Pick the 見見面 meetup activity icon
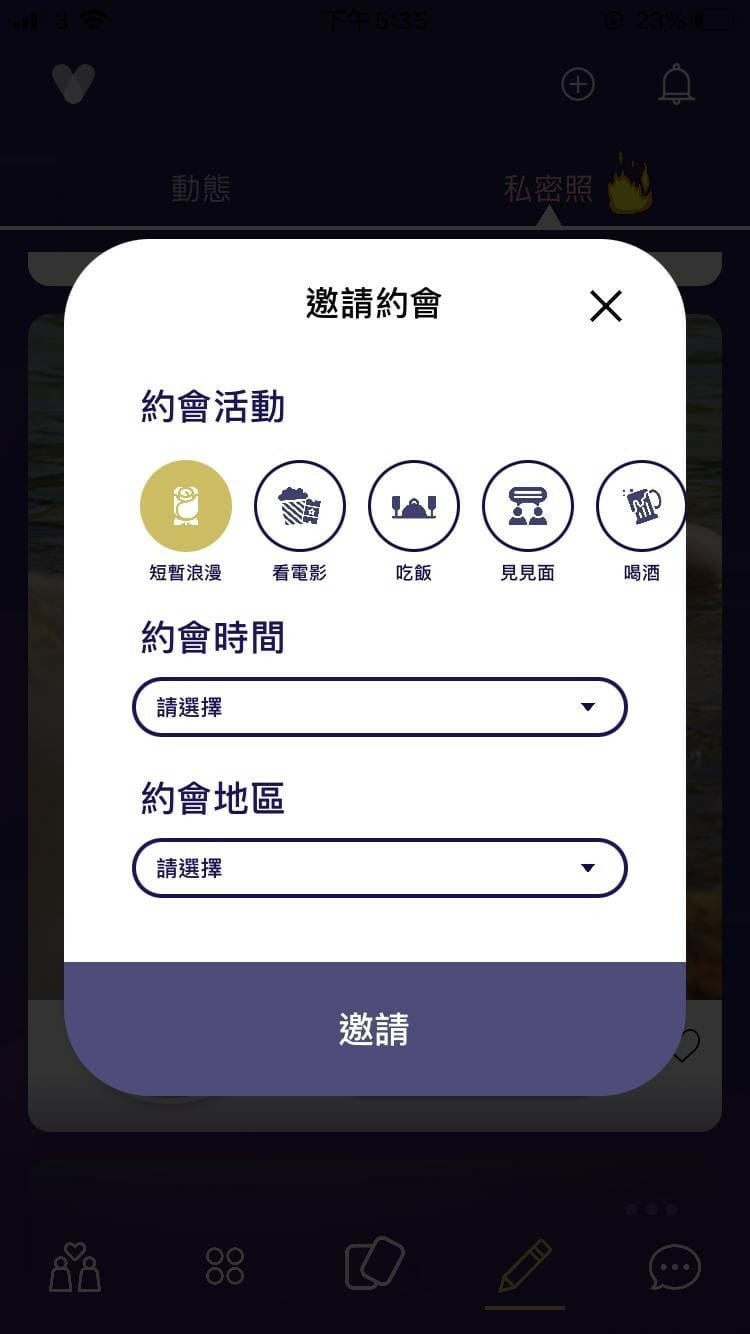750x1334 pixels. [x=528, y=505]
